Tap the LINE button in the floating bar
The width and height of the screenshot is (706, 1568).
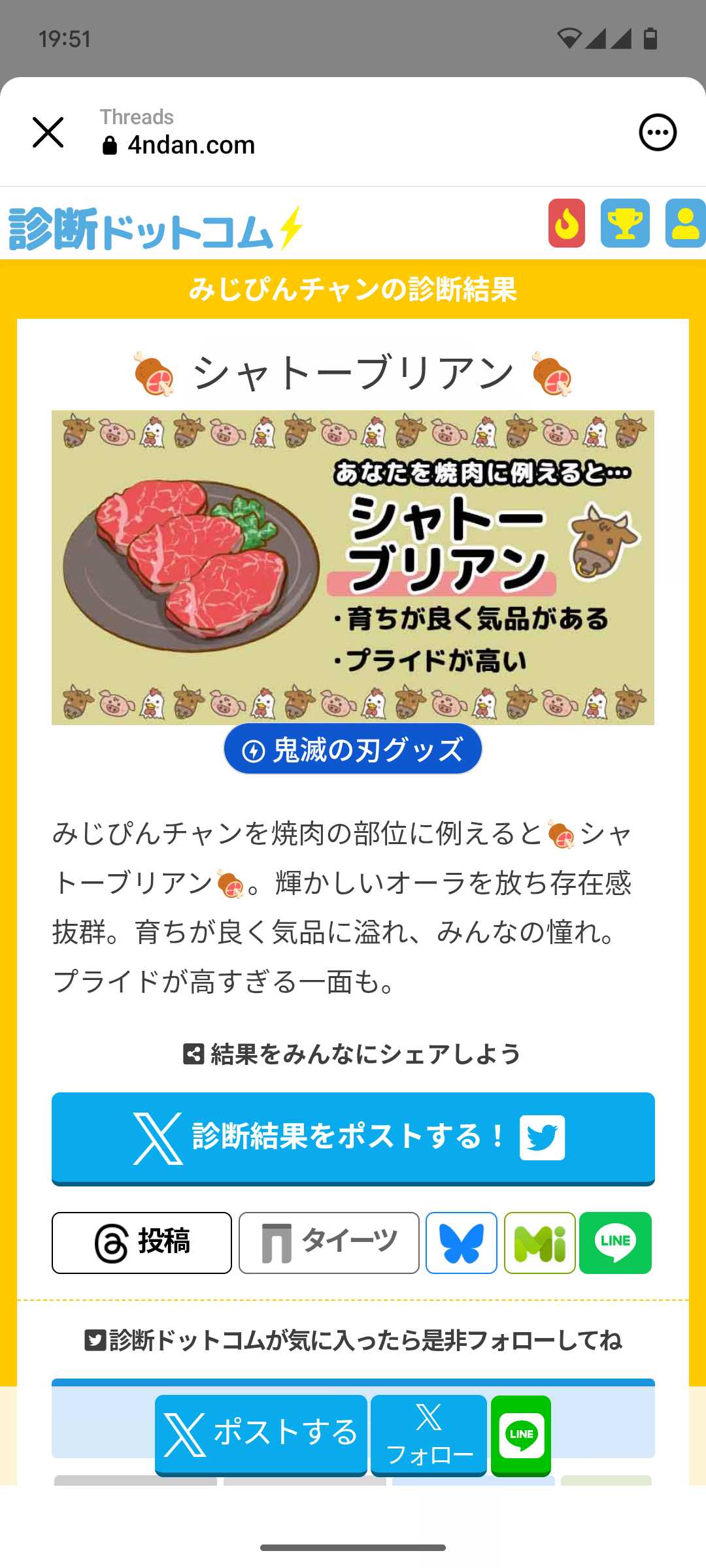point(521,1435)
